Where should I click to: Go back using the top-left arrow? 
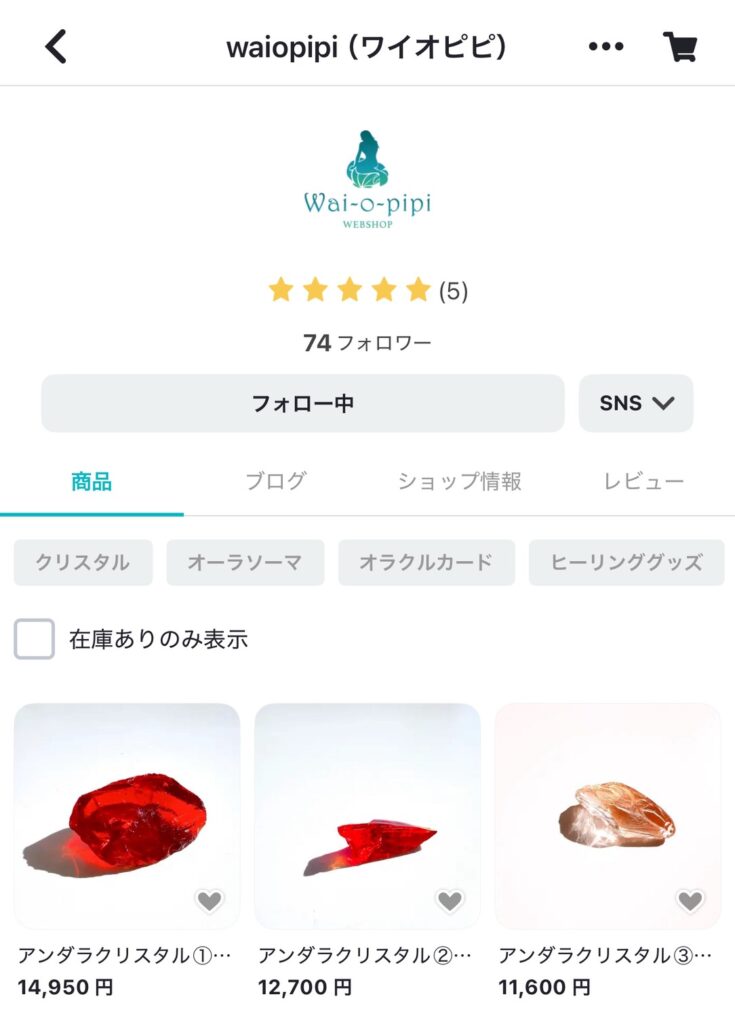click(x=57, y=46)
